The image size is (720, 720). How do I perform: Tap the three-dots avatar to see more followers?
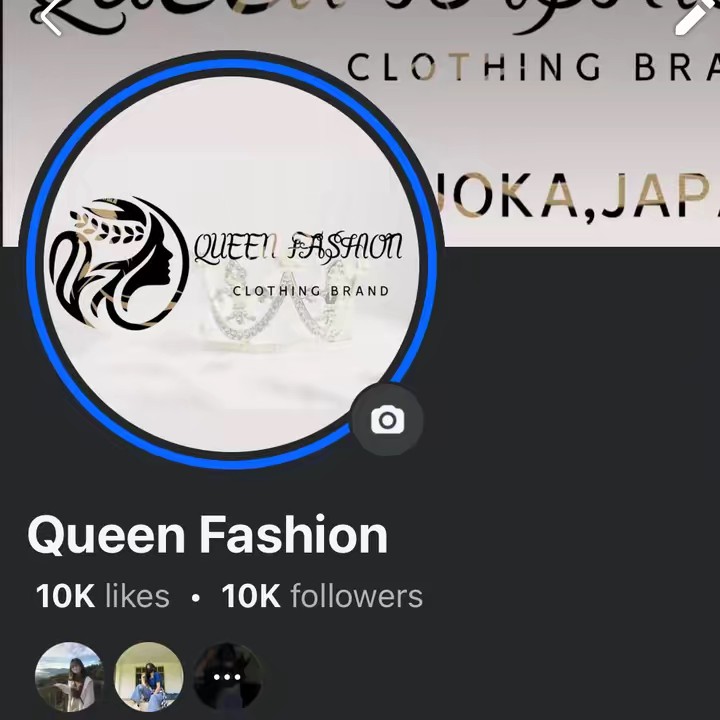click(x=227, y=677)
